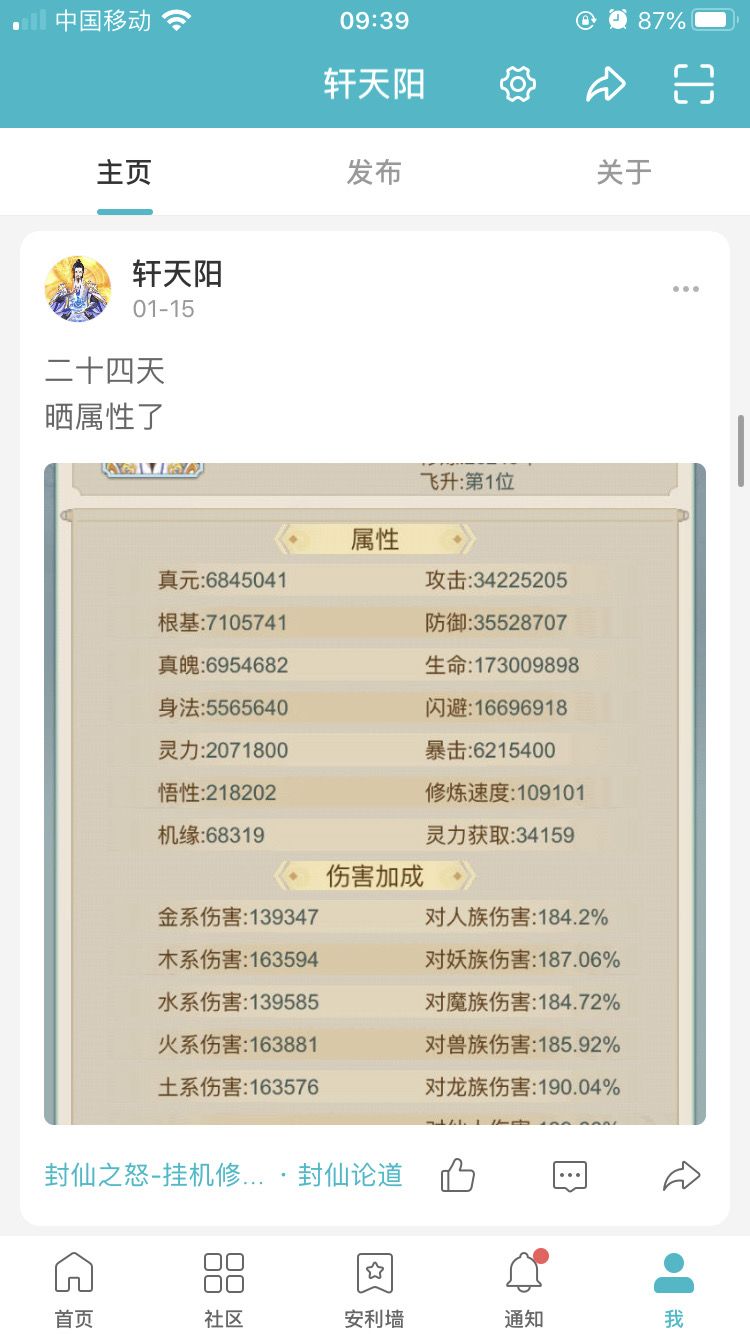The height and width of the screenshot is (1334, 750).
Task: View the attribute screenshot image in the post
Action: pos(375,790)
